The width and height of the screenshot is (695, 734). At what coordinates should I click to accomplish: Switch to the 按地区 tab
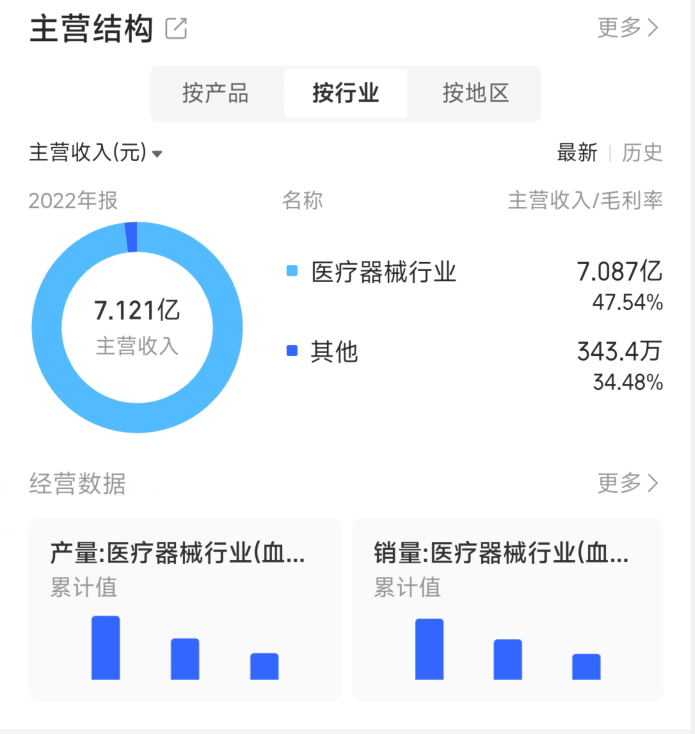point(476,93)
